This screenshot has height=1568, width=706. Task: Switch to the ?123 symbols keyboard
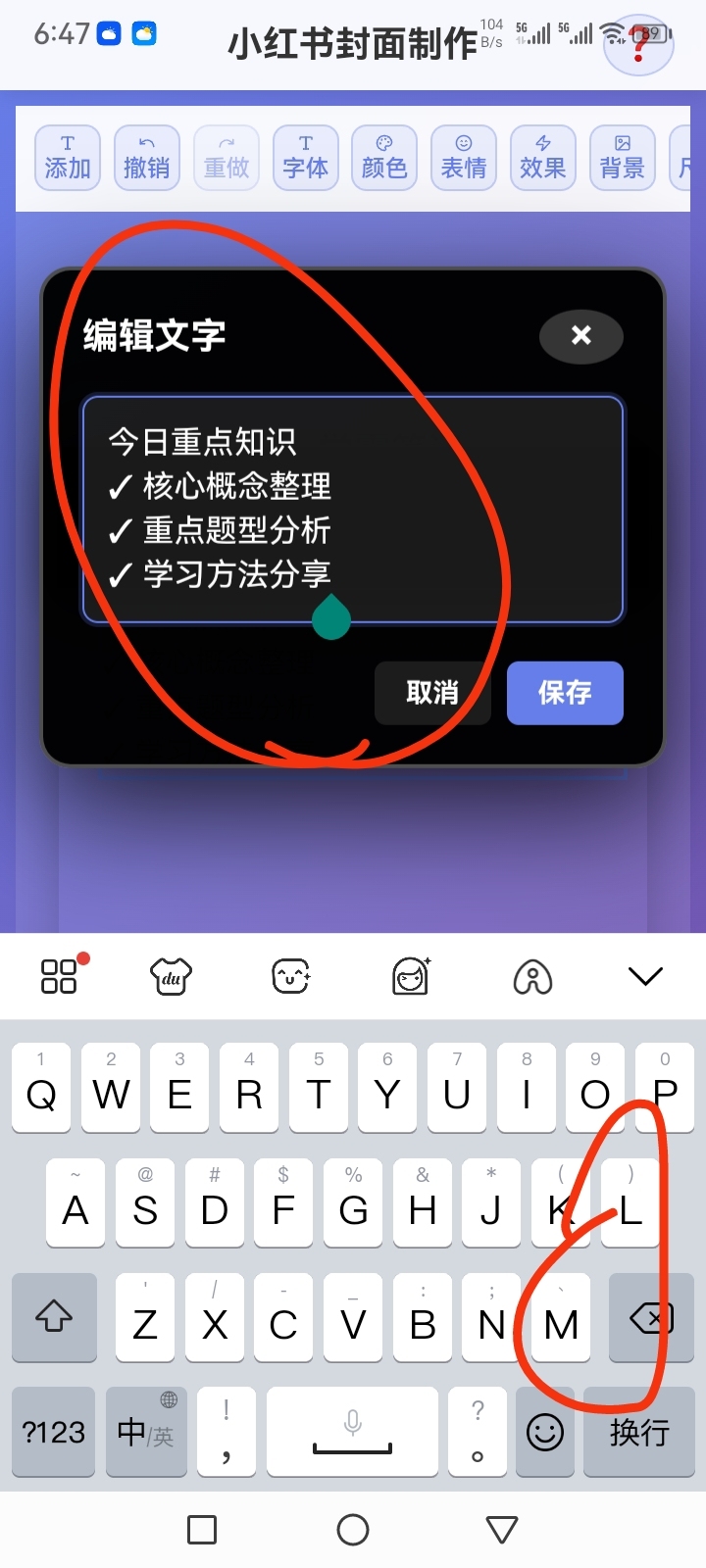(54, 1432)
